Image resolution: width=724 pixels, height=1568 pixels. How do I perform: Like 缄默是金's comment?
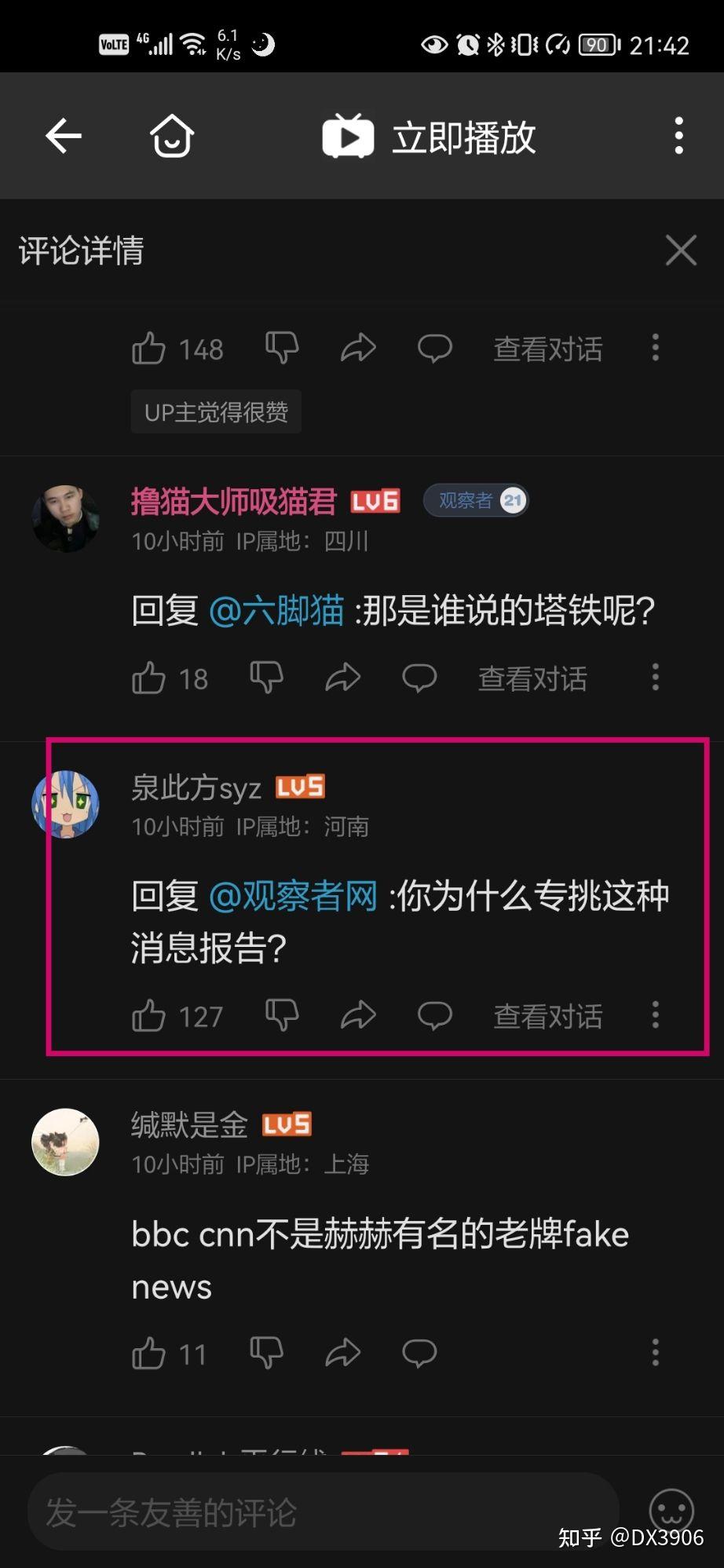pos(149,1354)
